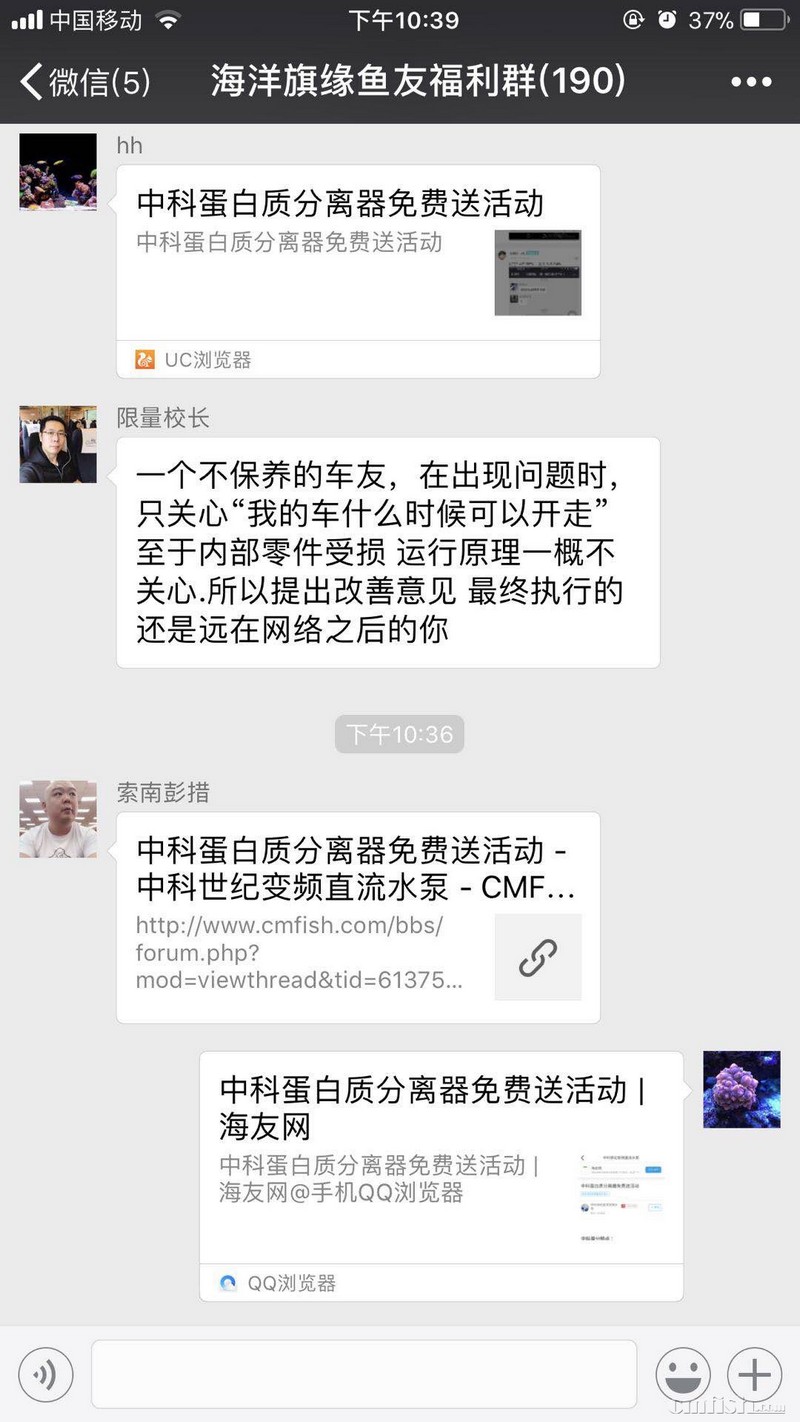
Task: Open the emoji sticker panel
Action: (683, 1374)
